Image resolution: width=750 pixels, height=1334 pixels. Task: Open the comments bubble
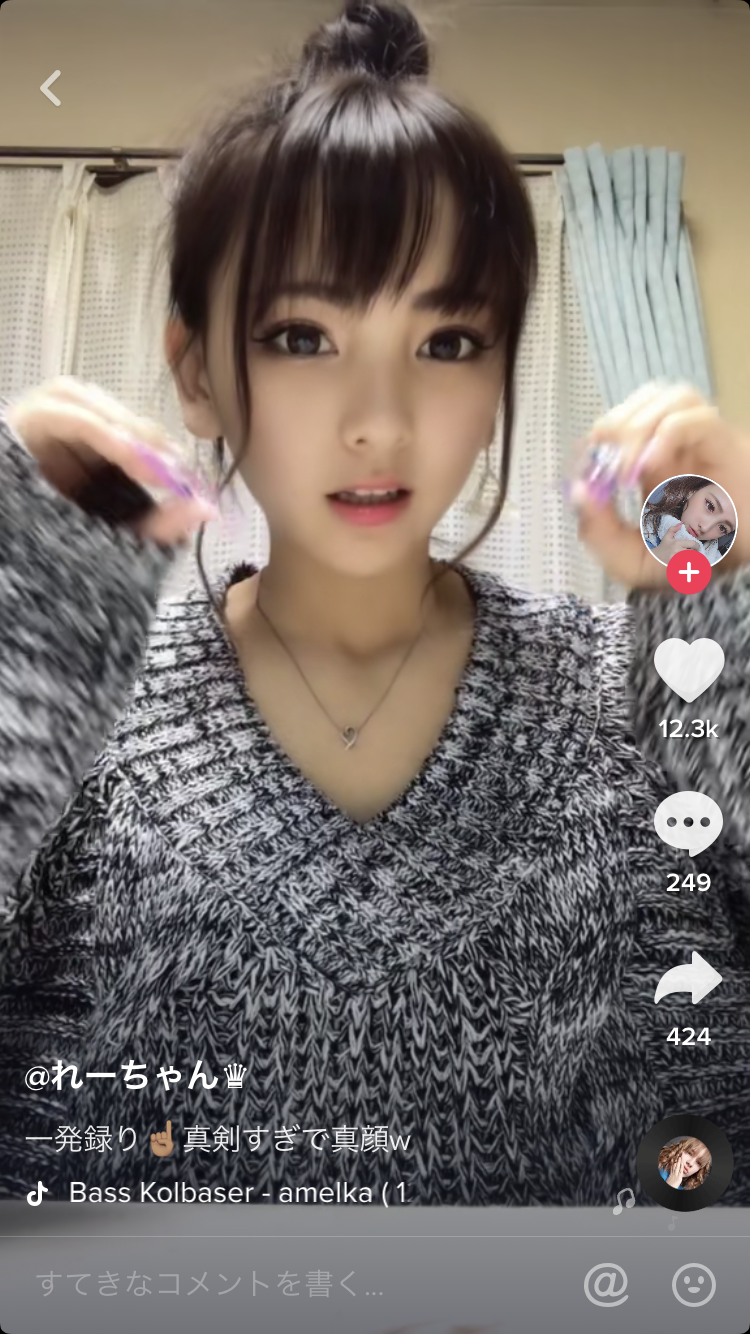click(x=689, y=824)
